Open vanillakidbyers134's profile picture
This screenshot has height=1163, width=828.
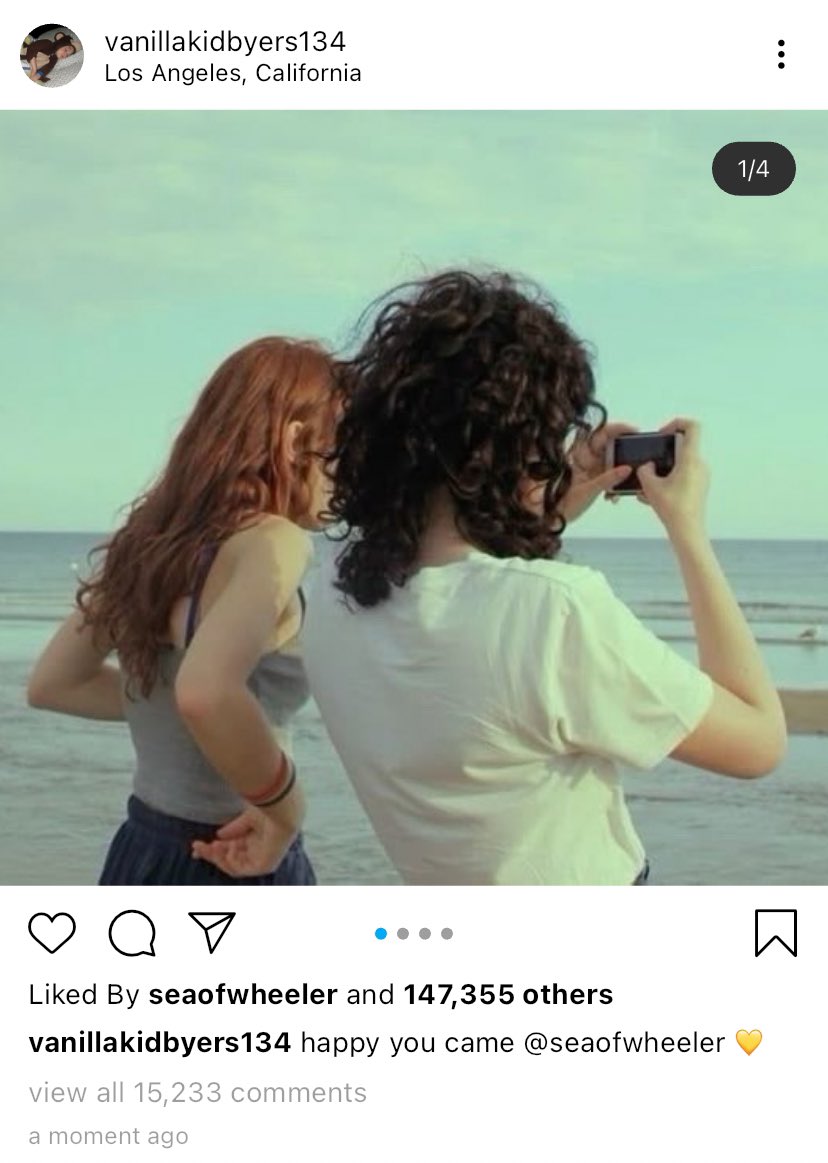click(x=52, y=56)
